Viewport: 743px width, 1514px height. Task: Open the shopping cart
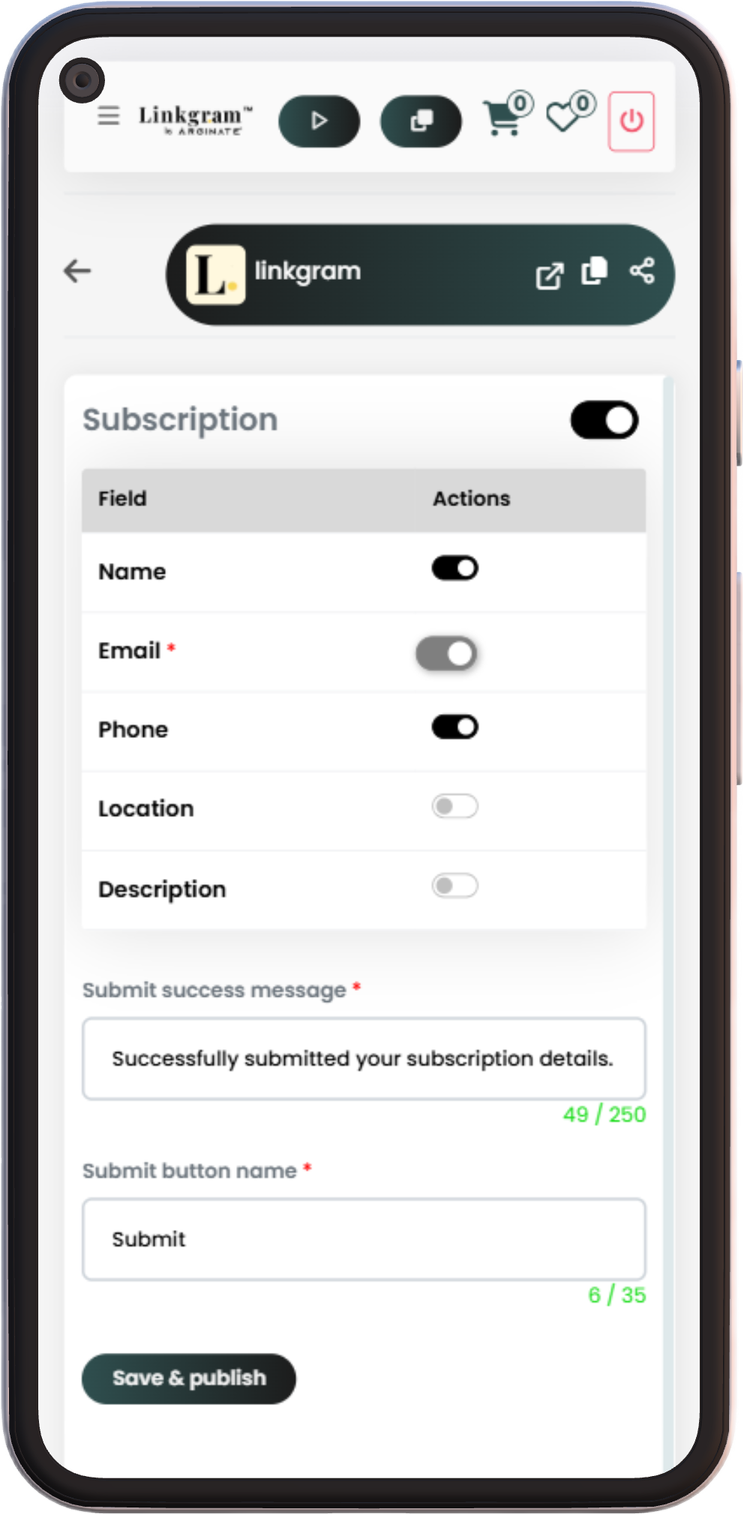coord(503,118)
